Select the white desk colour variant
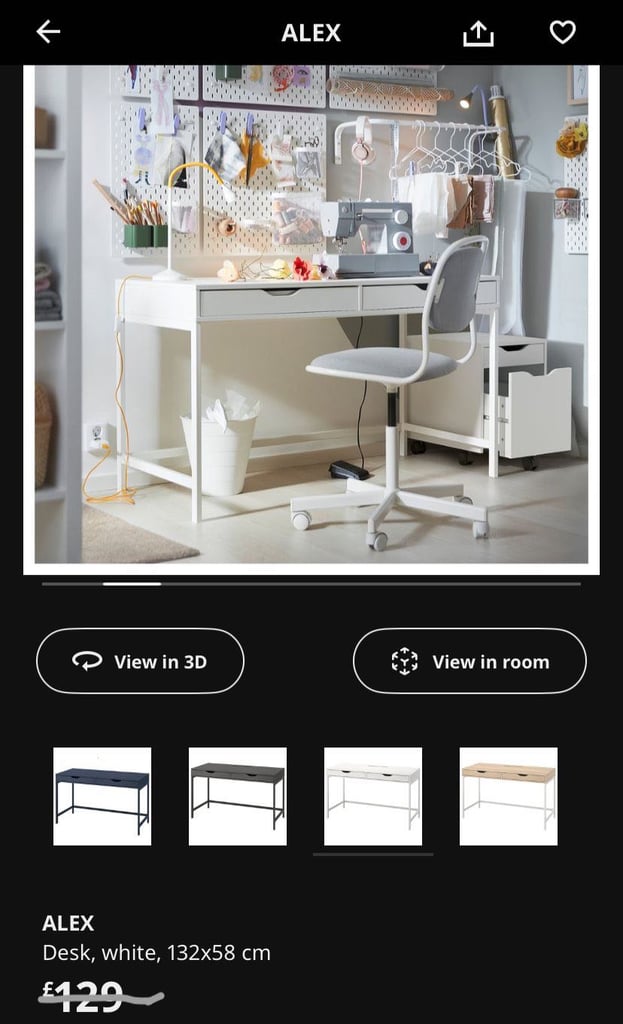 [x=373, y=796]
